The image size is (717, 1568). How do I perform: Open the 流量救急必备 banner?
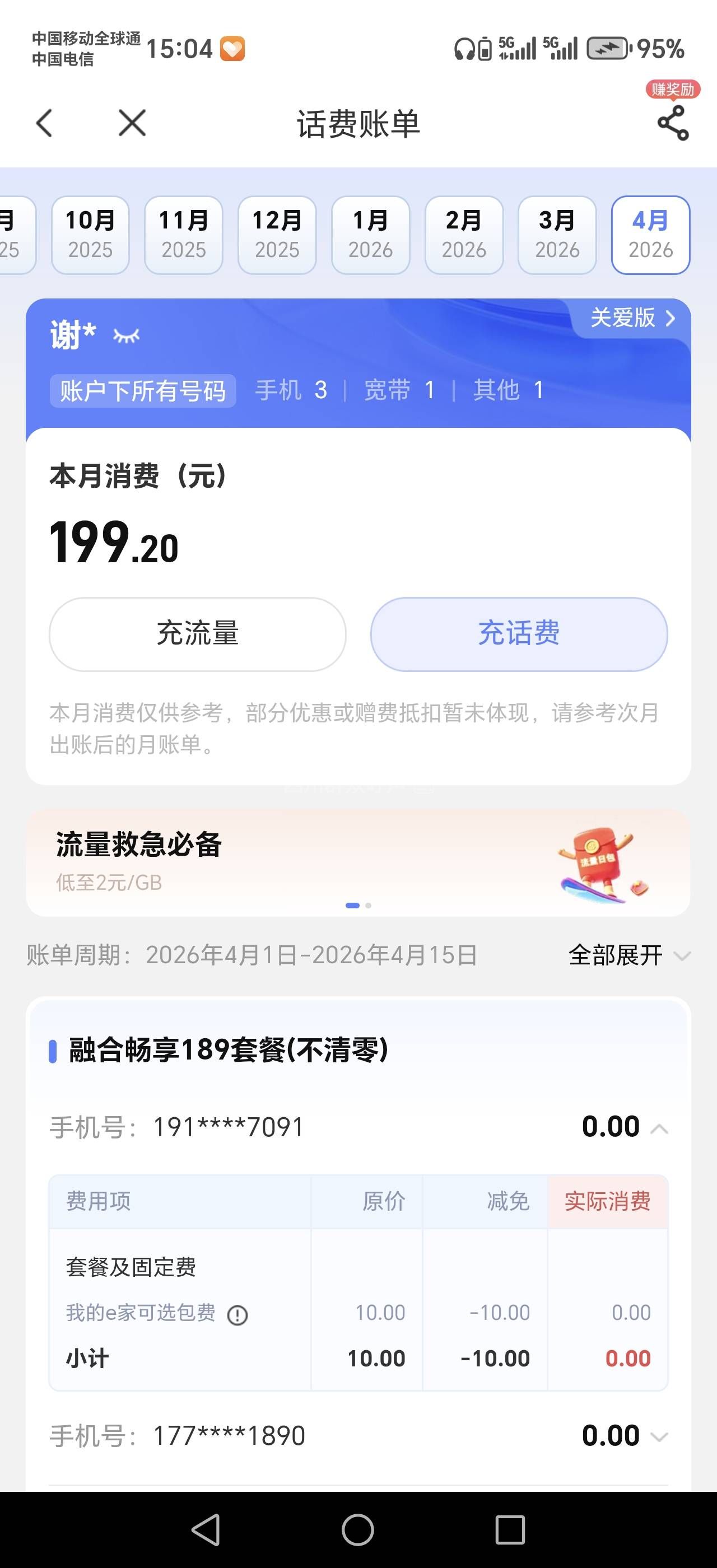click(x=358, y=862)
